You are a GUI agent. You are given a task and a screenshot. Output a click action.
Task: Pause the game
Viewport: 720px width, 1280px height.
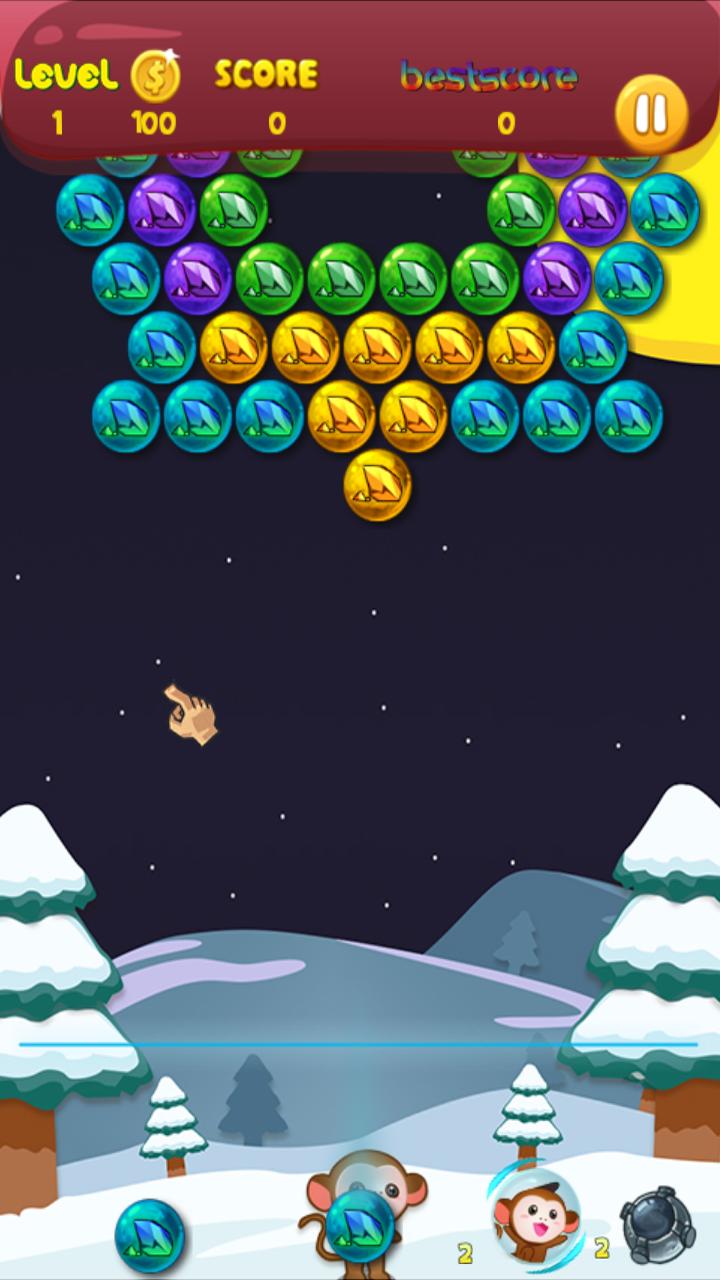pos(651,113)
